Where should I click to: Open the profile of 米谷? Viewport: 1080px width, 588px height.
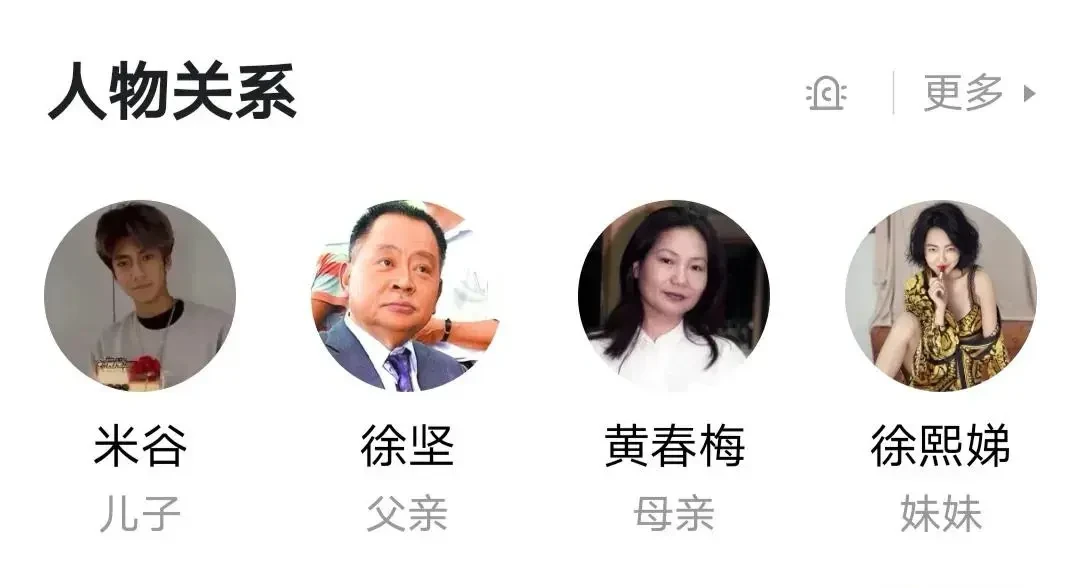[140, 296]
